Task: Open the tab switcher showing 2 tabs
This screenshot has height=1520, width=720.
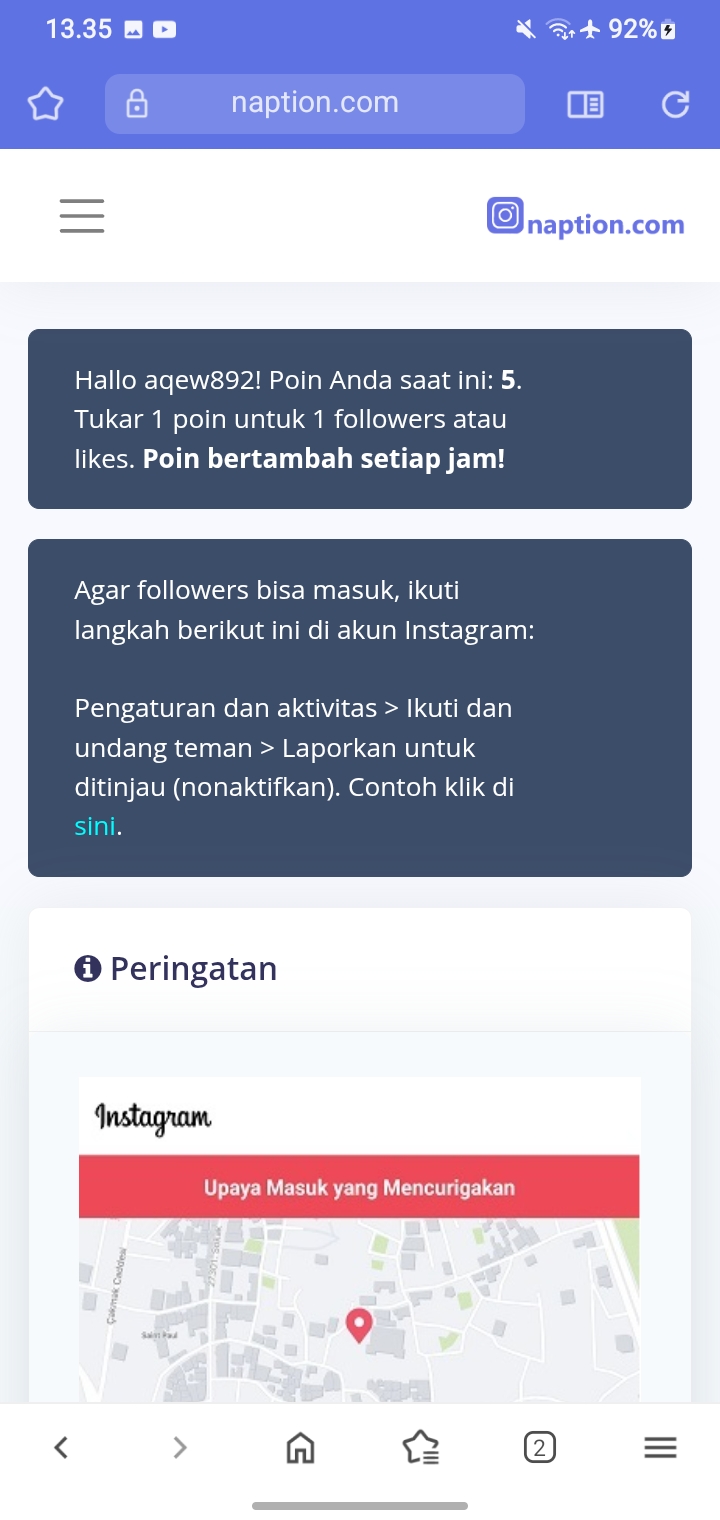Action: click(540, 1447)
